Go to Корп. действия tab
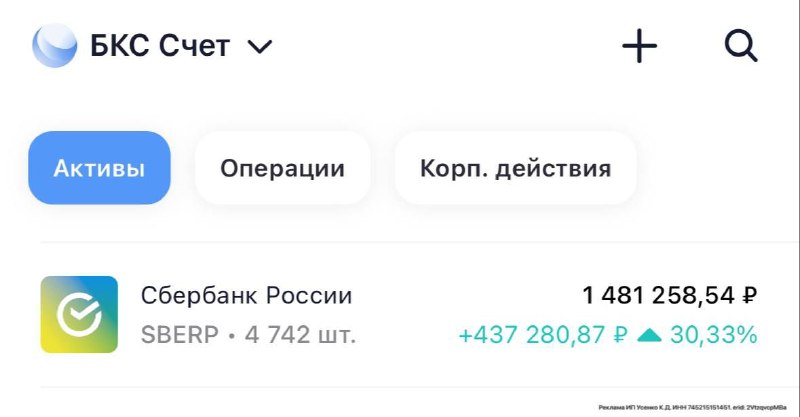The width and height of the screenshot is (800, 417). [515, 168]
